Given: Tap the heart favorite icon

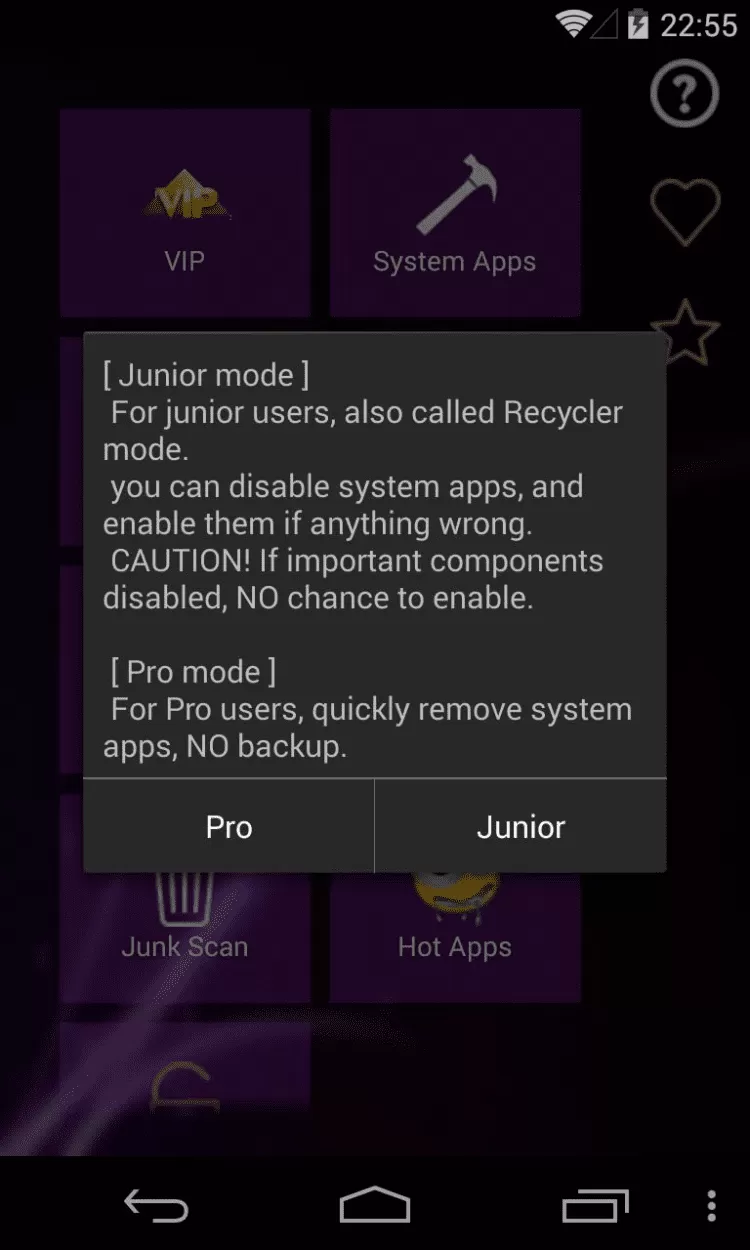Looking at the screenshot, I should (685, 211).
